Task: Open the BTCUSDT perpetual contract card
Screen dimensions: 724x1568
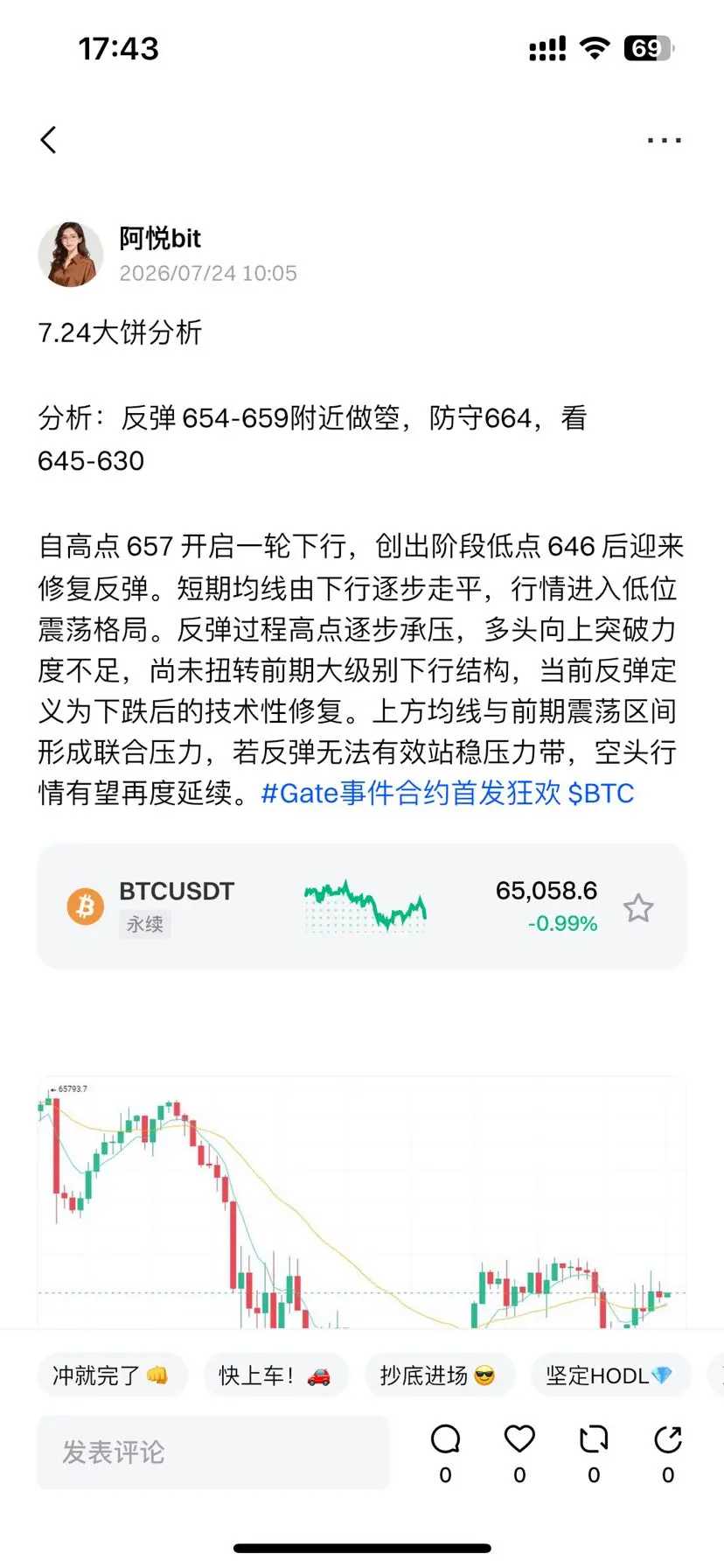Action: 362,906
